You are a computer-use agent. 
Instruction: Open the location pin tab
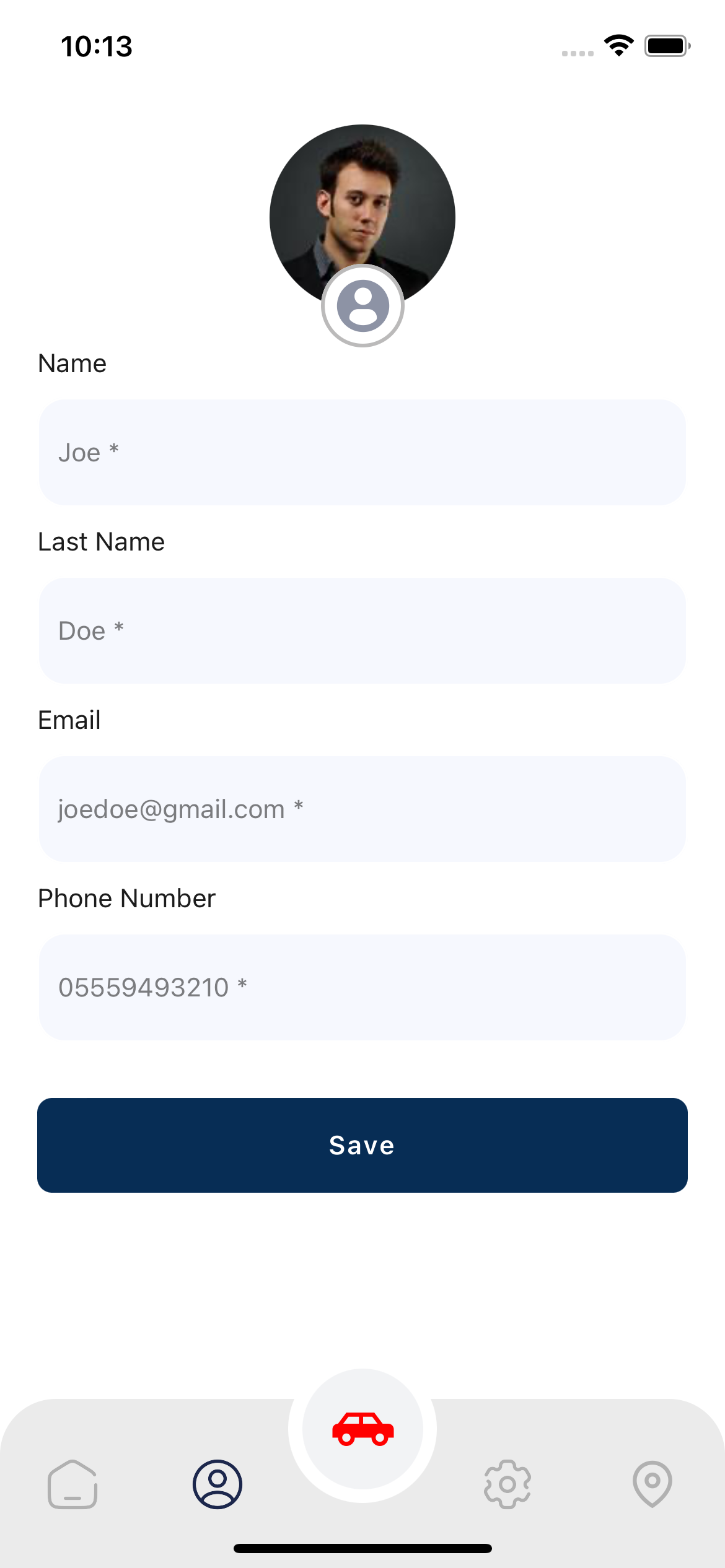[x=652, y=1484]
